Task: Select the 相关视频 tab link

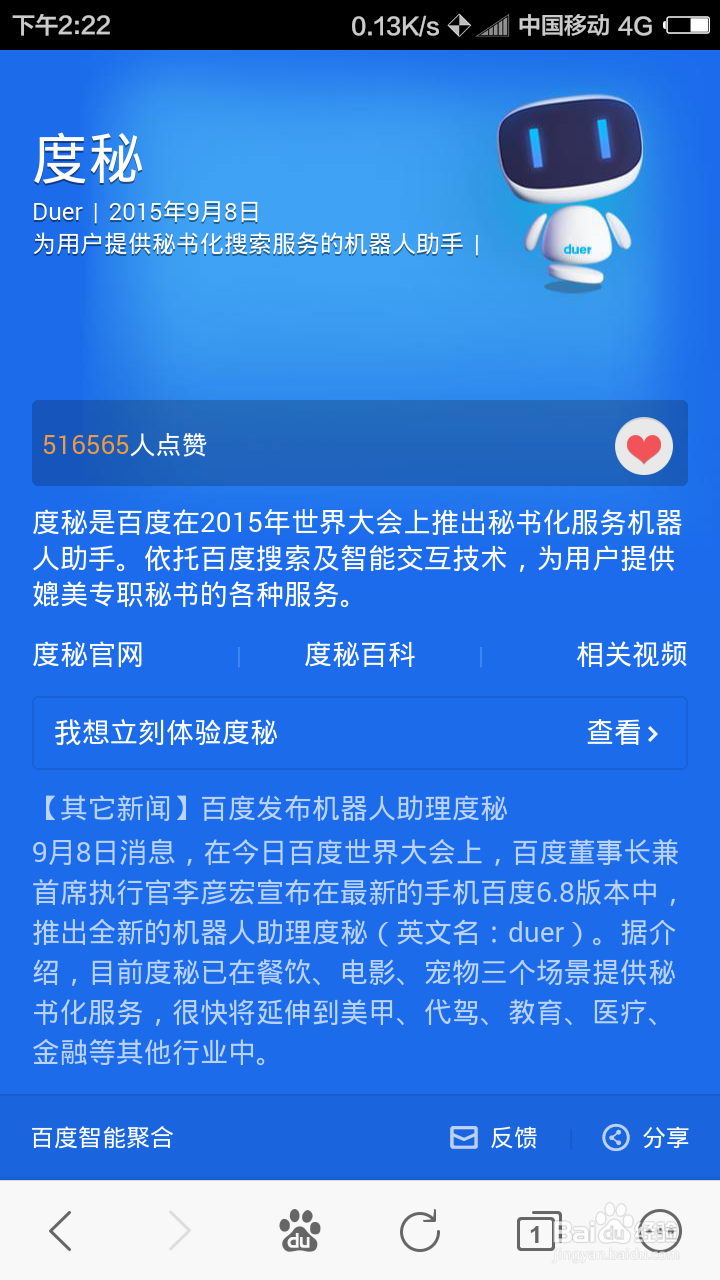Action: point(630,655)
